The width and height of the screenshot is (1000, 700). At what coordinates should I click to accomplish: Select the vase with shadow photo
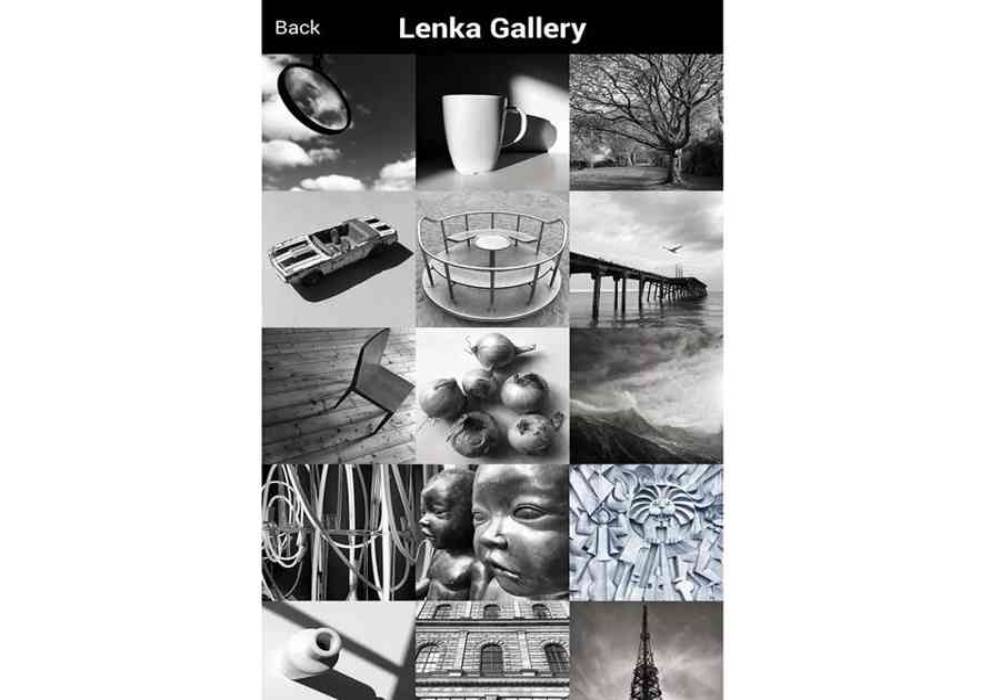[x=338, y=651]
